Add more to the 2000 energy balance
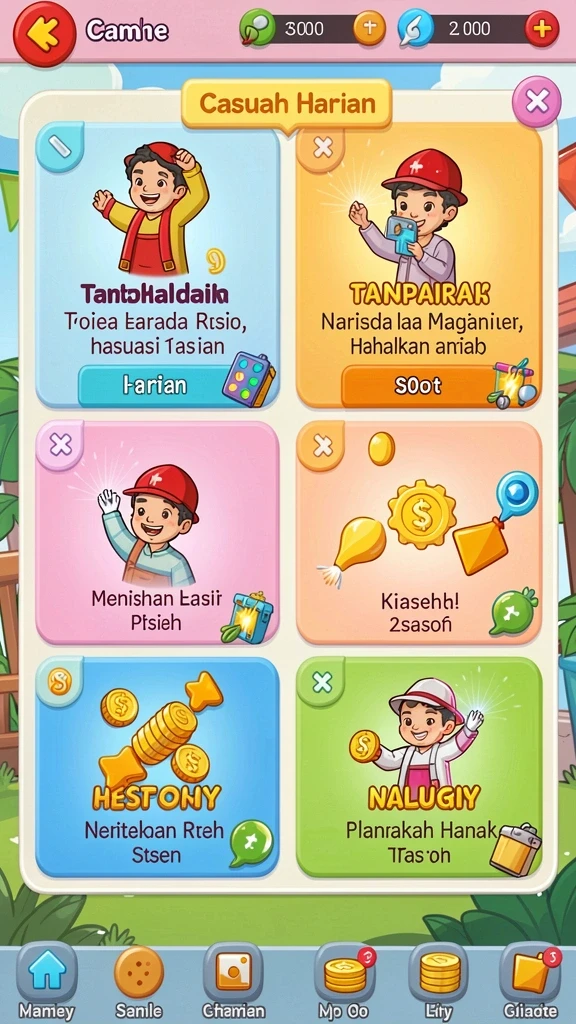576x1024 pixels. pyautogui.click(x=542, y=29)
